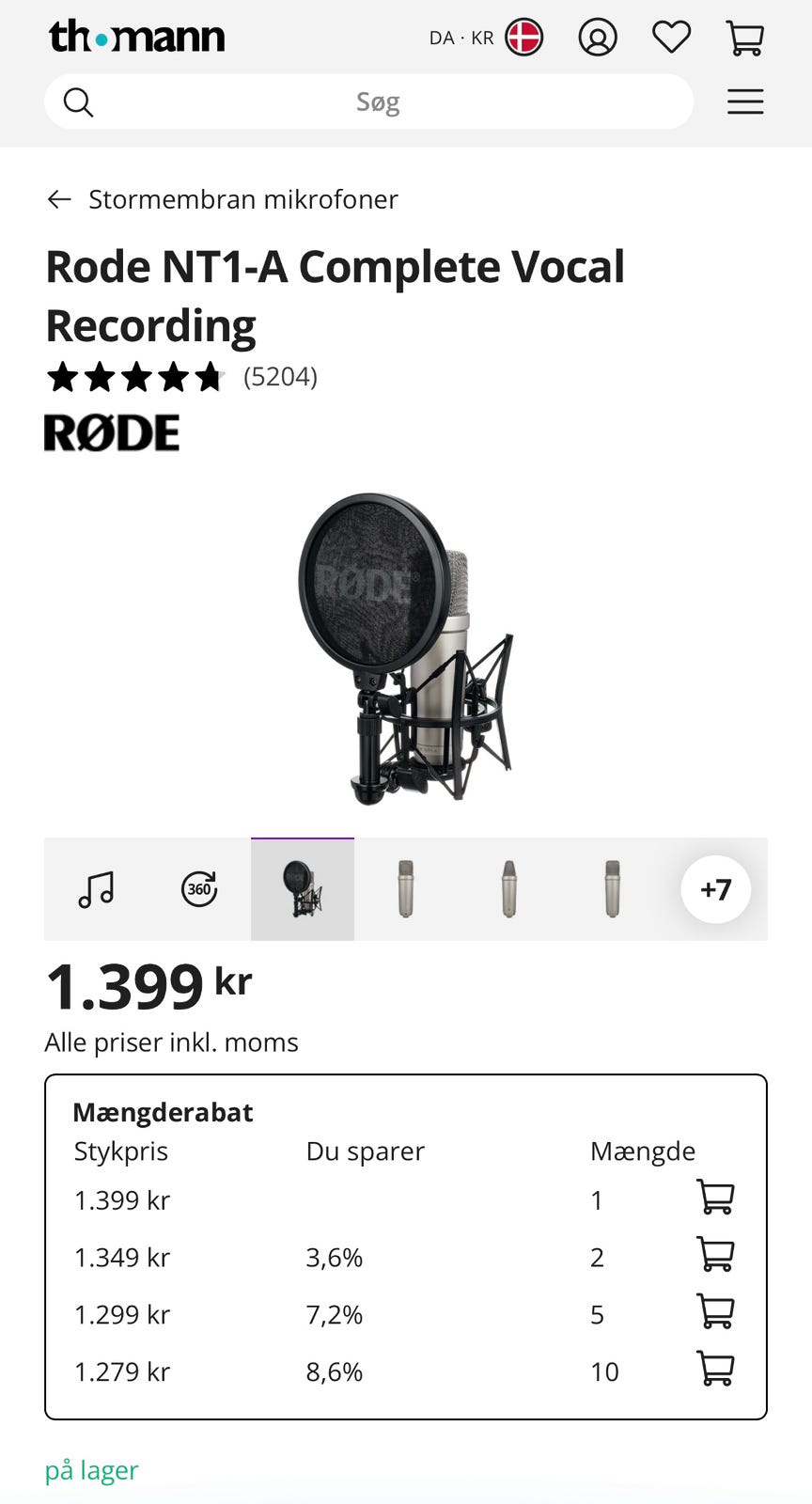Select the thumbnail with pop filter and shock mount
The width and height of the screenshot is (812, 1504).
303,889
